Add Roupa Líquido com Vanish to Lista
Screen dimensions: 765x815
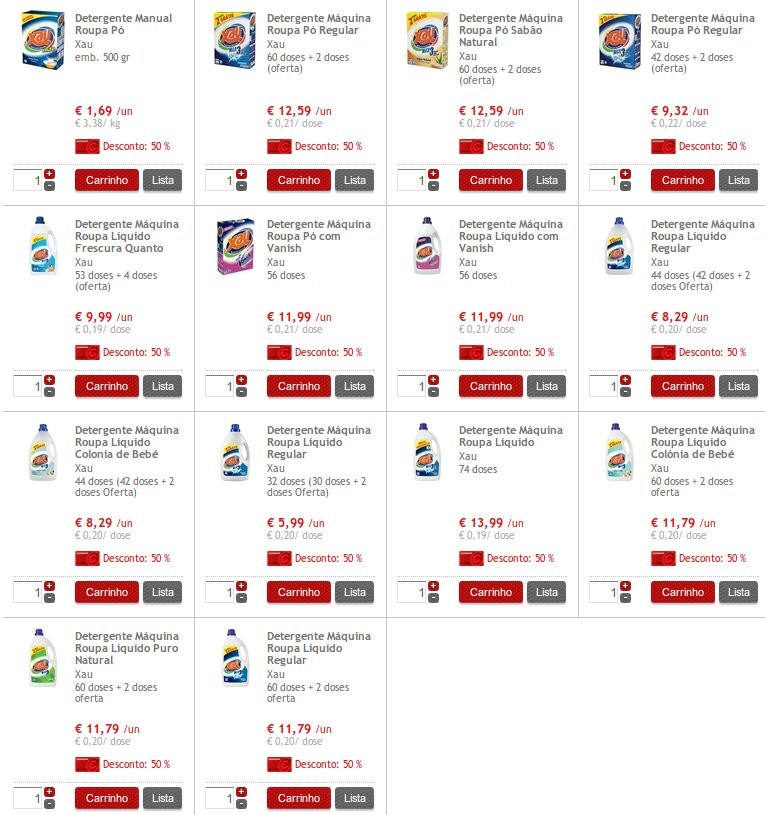click(x=546, y=386)
